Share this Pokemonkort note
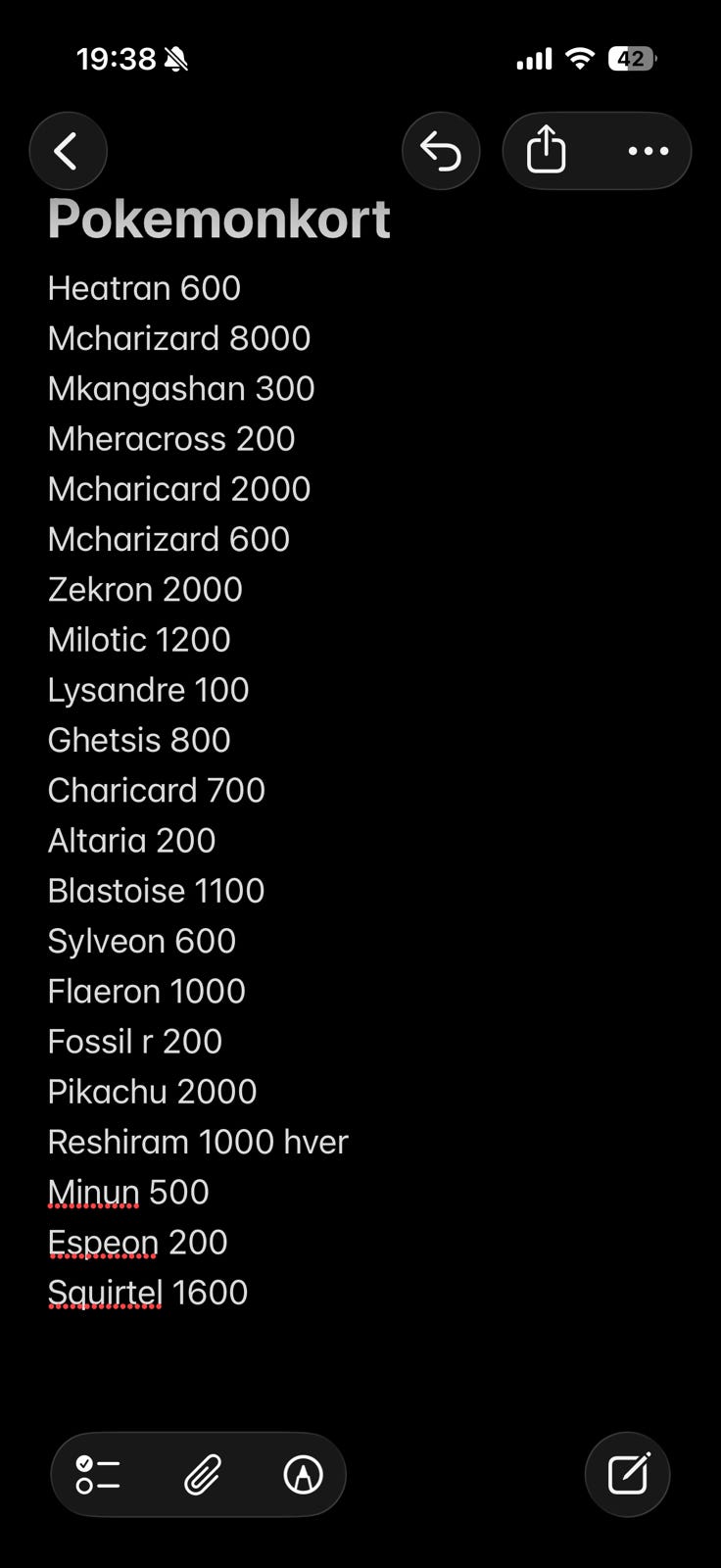This screenshot has height=1568, width=721. point(546,151)
